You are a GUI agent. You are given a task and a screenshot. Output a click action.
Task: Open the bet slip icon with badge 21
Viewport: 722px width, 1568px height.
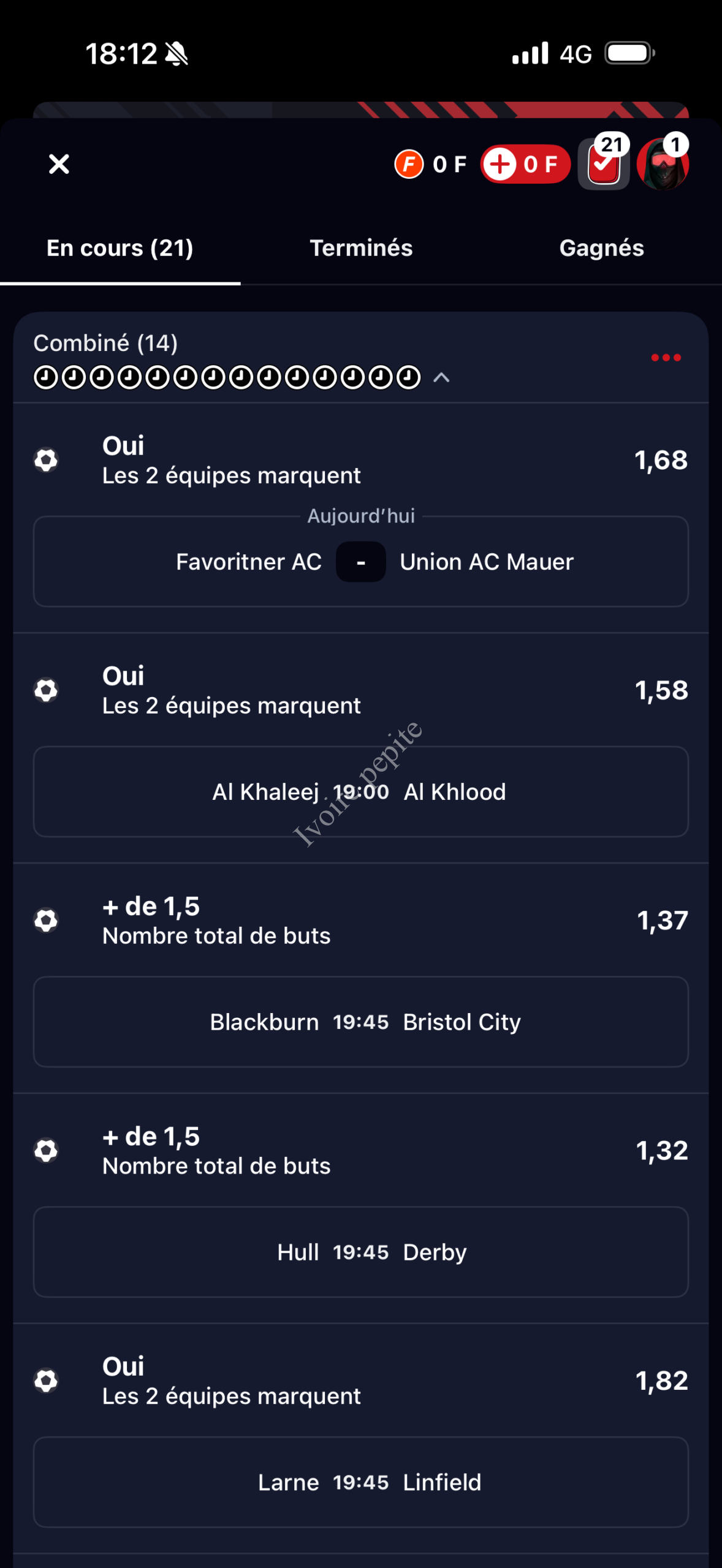click(604, 164)
